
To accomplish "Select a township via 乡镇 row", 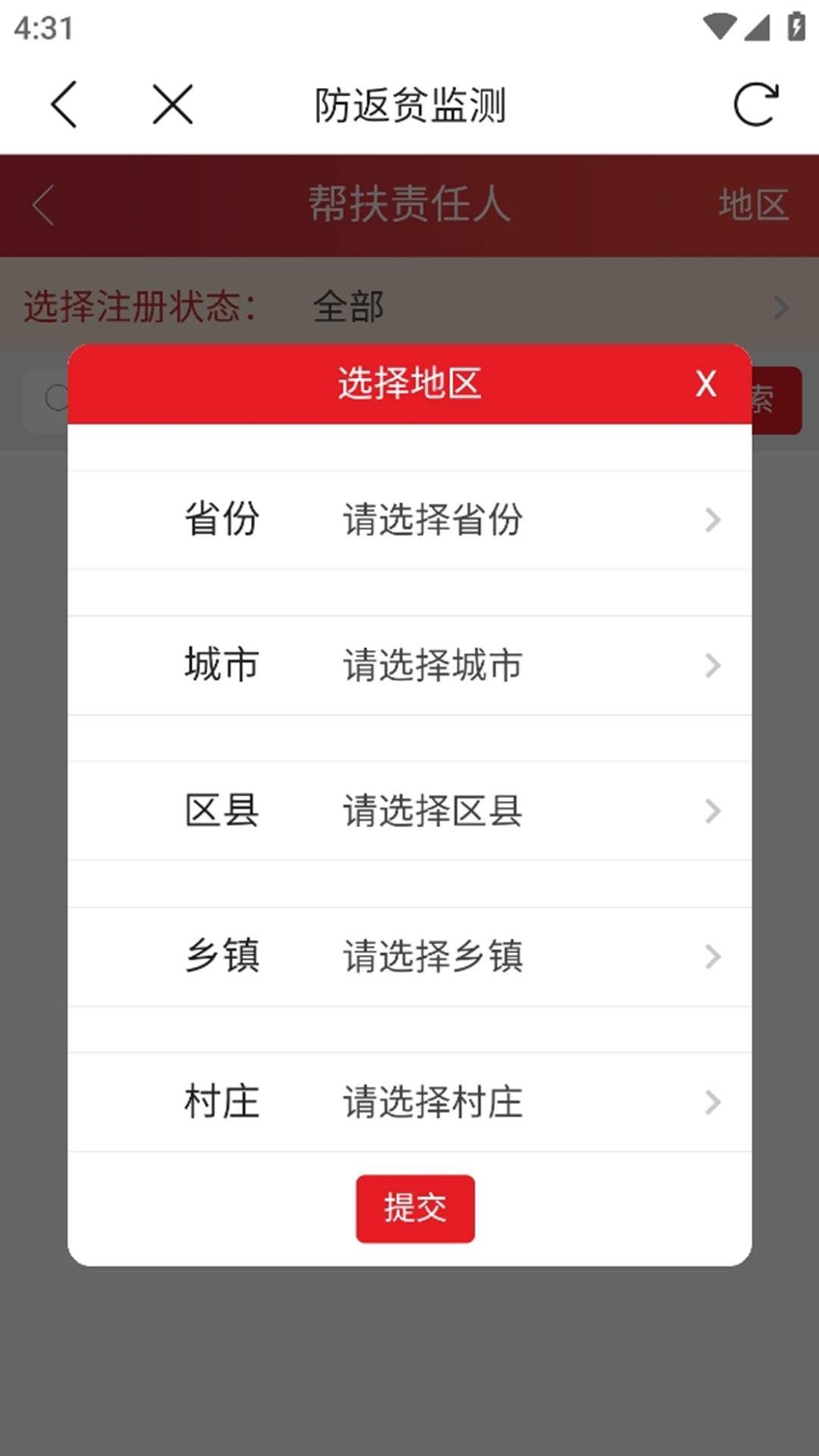I will [432, 957].
